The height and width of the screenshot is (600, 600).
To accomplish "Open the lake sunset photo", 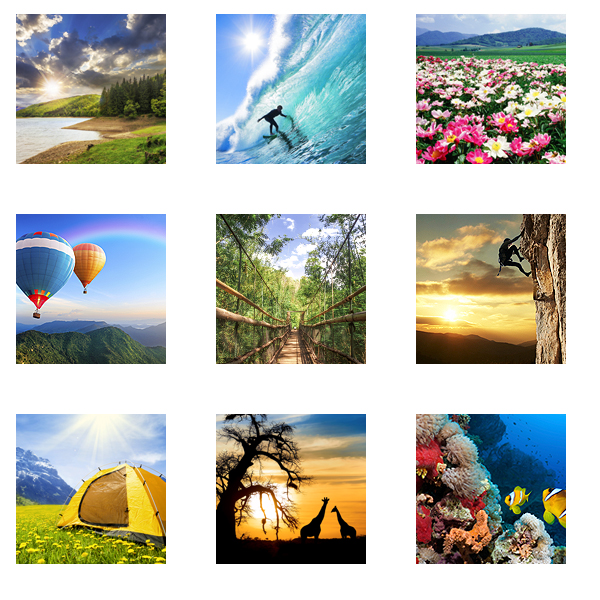I will coord(91,89).
